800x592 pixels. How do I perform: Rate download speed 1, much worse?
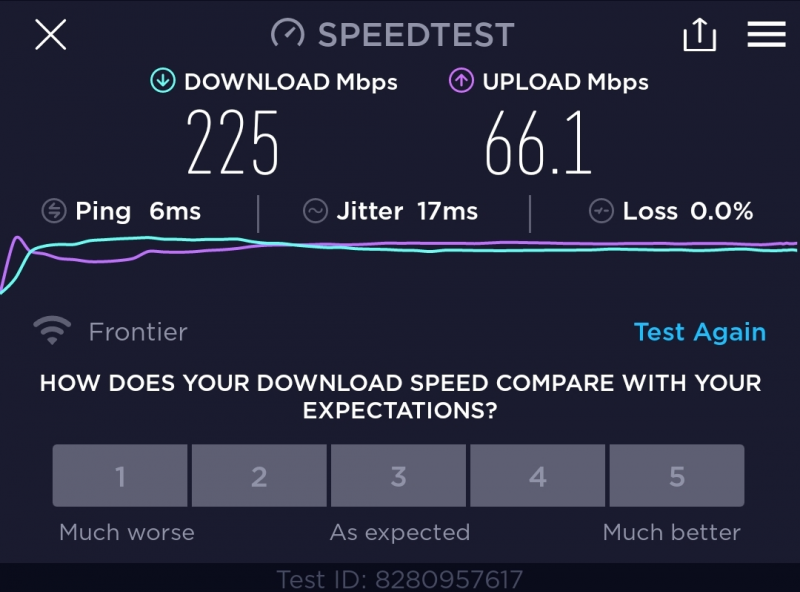point(120,476)
